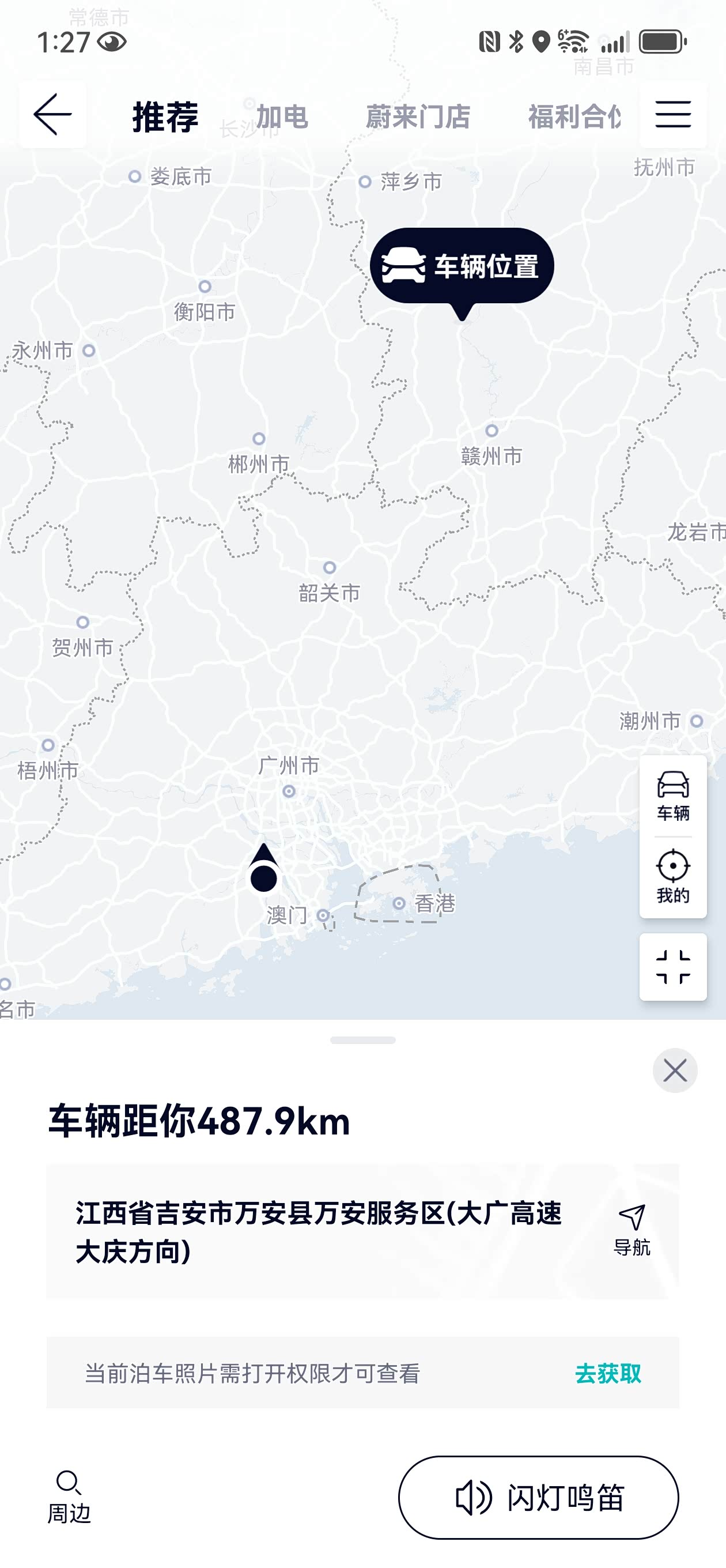
Task: Switch to the 蔚来门店 tab
Action: point(418,116)
